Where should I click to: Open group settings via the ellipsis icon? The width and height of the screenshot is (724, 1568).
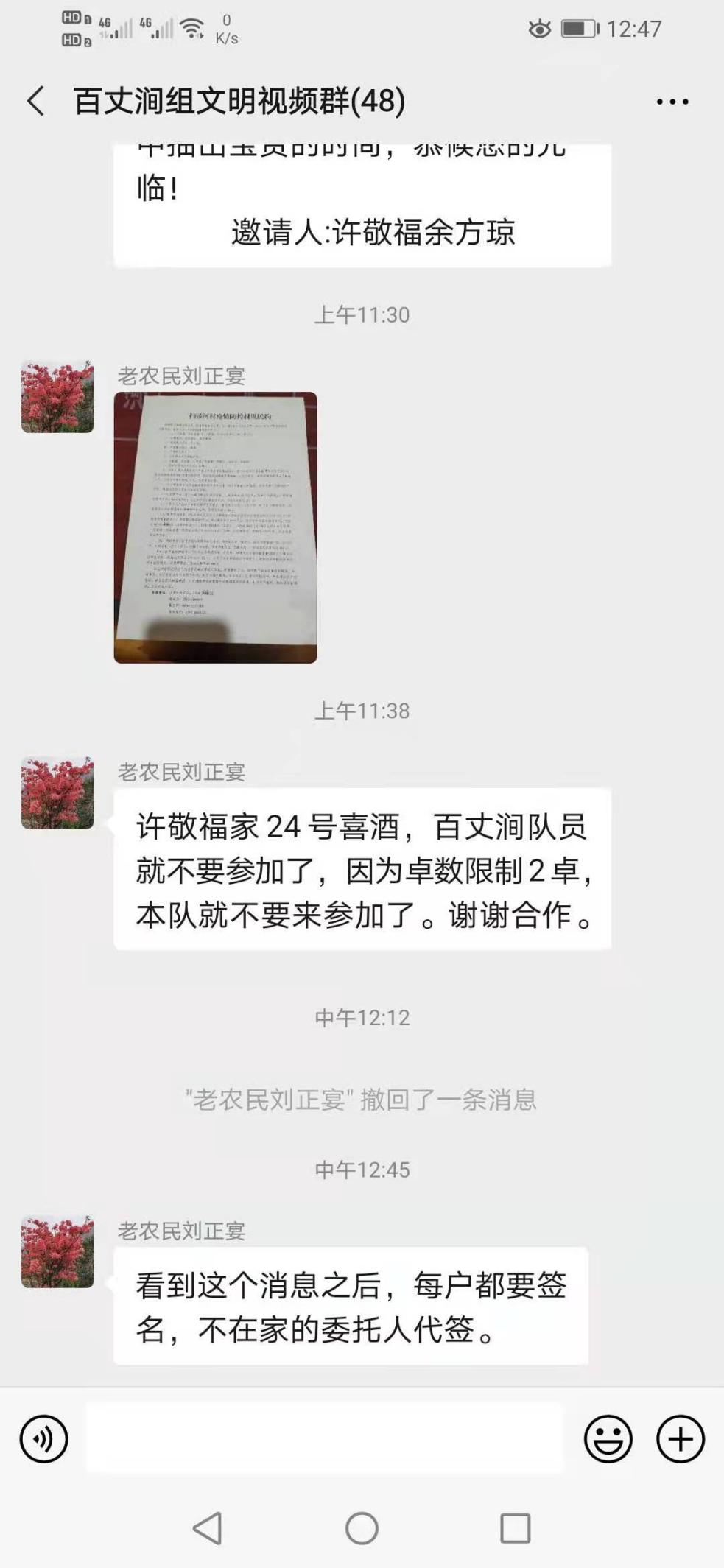coord(669,102)
